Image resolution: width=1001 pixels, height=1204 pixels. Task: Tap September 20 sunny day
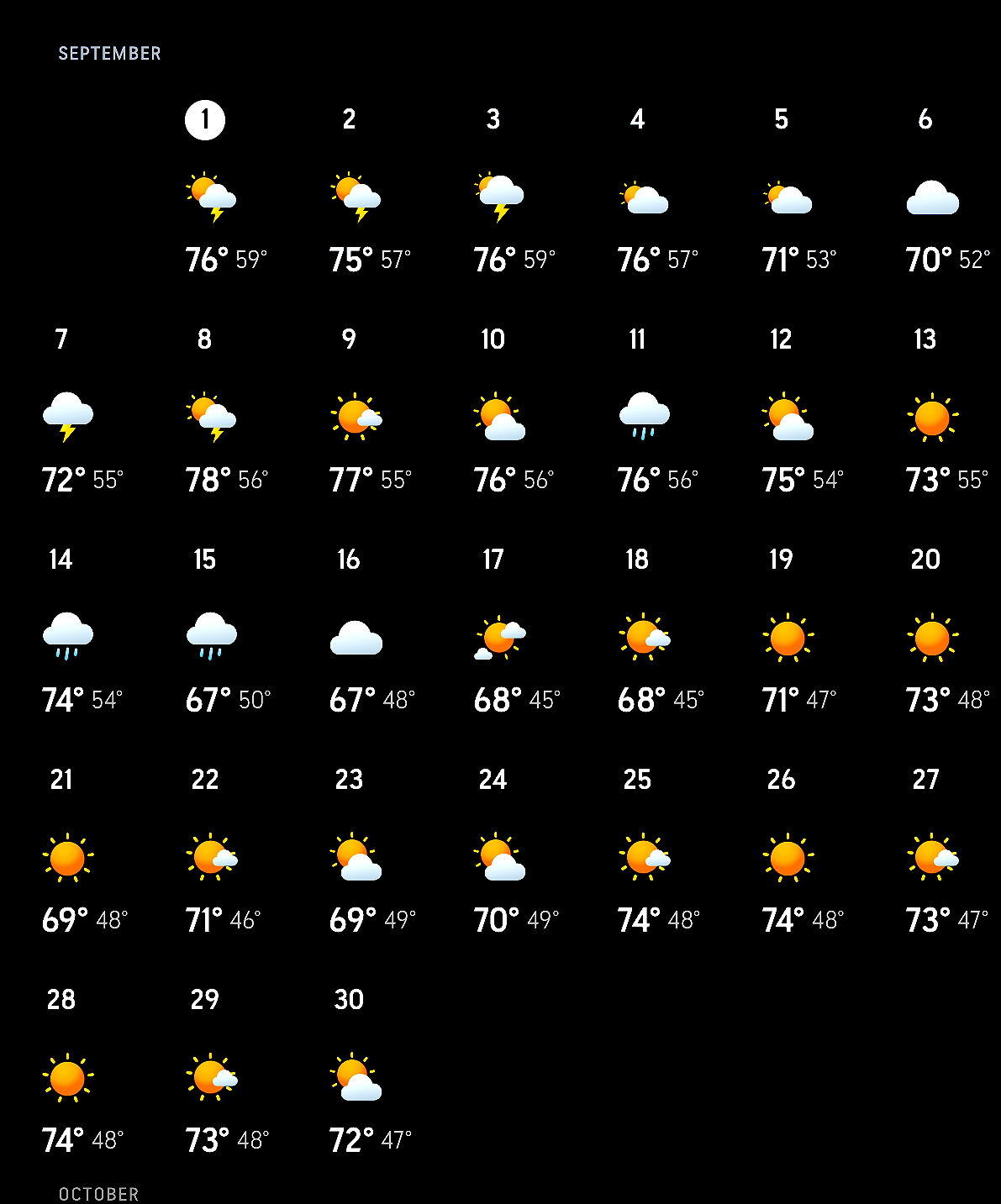[x=931, y=638]
